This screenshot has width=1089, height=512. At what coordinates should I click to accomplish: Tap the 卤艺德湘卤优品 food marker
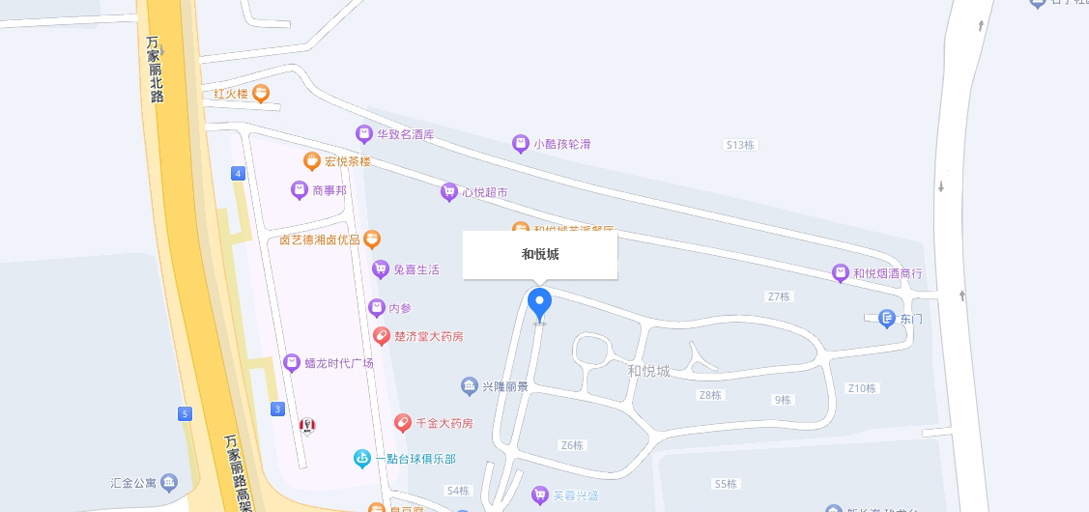(x=372, y=239)
